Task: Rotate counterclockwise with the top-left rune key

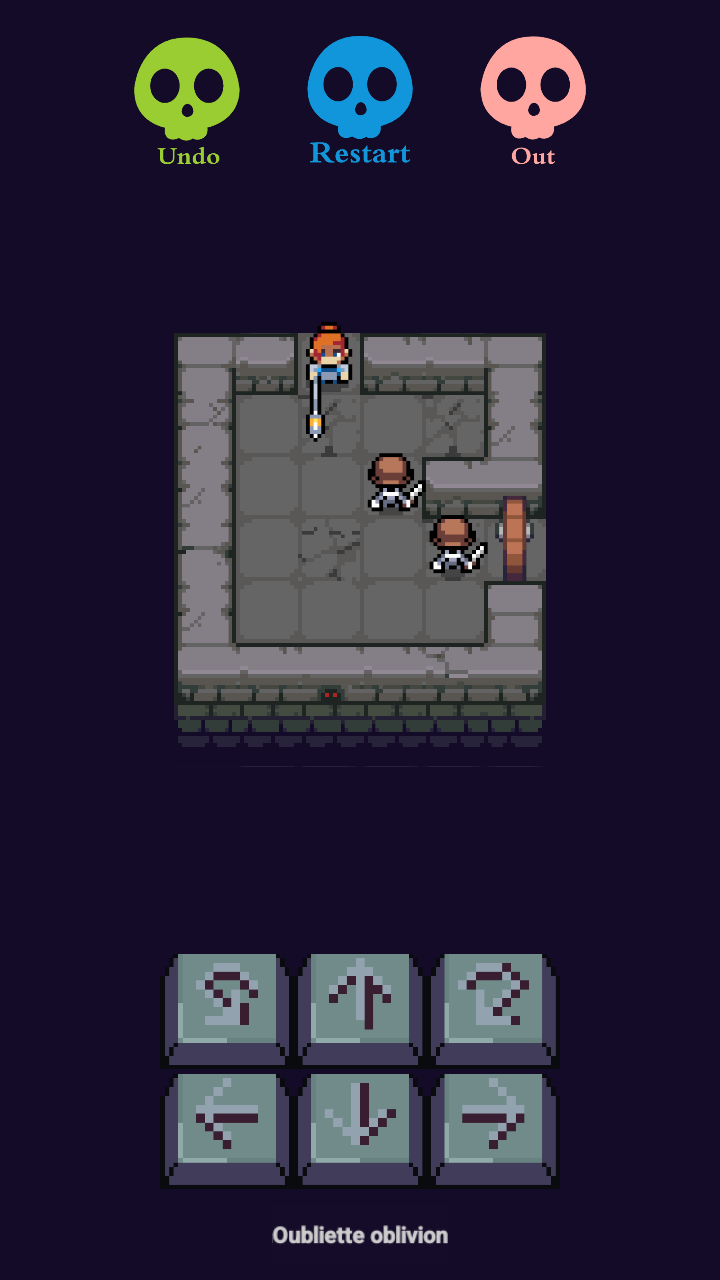Action: (227, 1009)
